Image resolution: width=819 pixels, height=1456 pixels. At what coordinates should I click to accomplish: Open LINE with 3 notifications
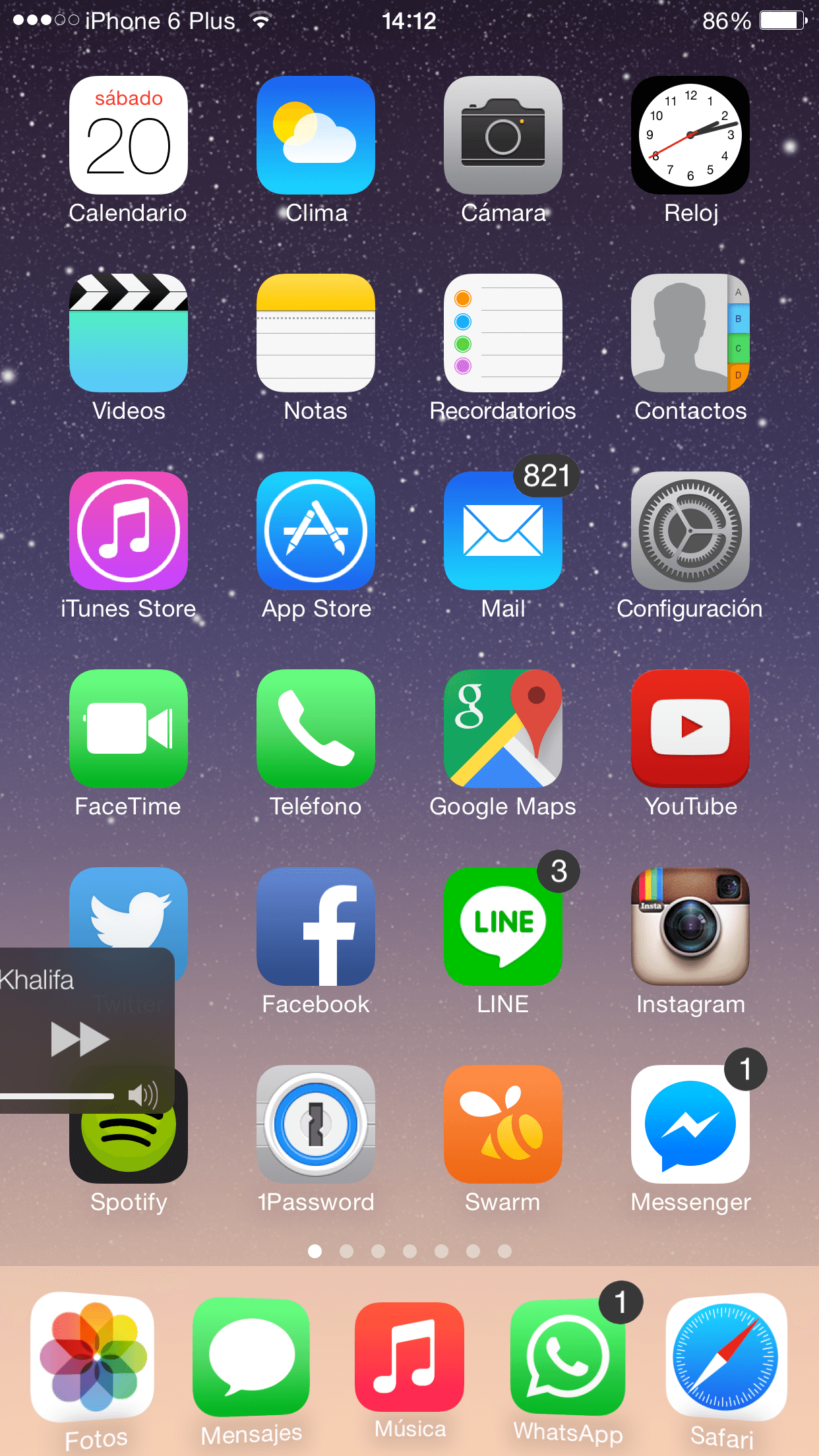click(503, 926)
